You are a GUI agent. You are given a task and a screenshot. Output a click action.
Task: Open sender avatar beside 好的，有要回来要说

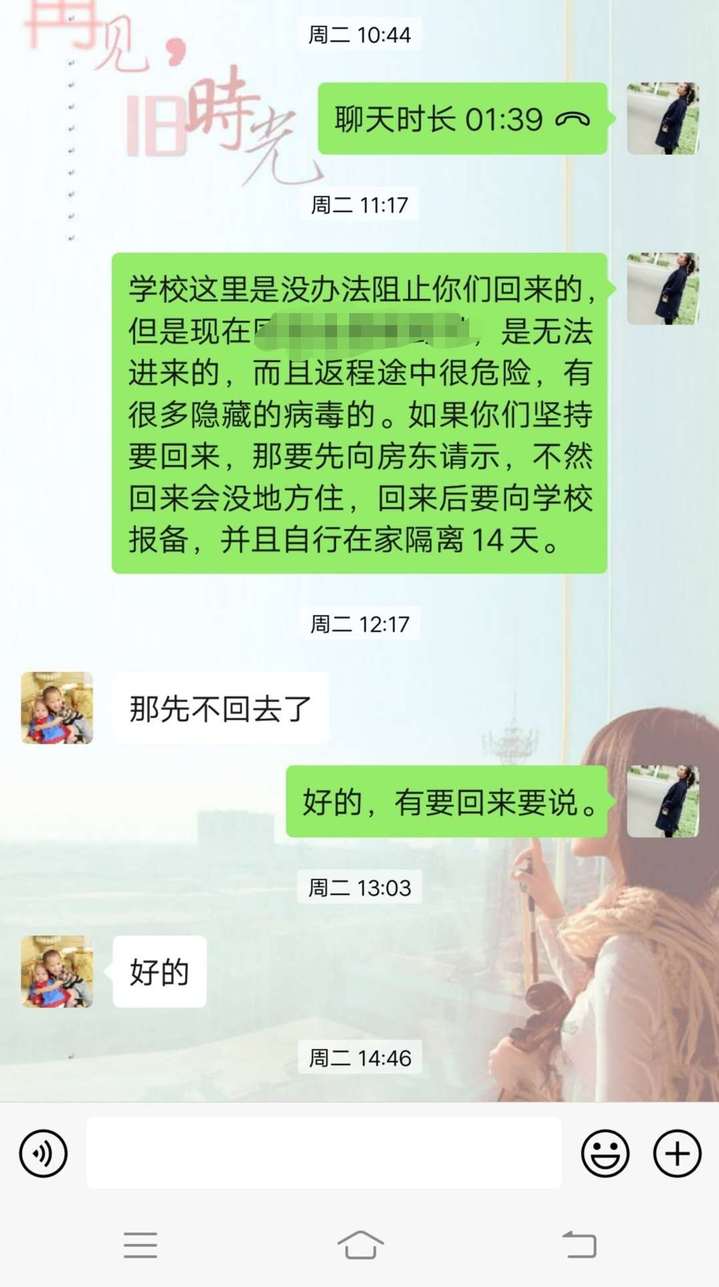[x=662, y=801]
